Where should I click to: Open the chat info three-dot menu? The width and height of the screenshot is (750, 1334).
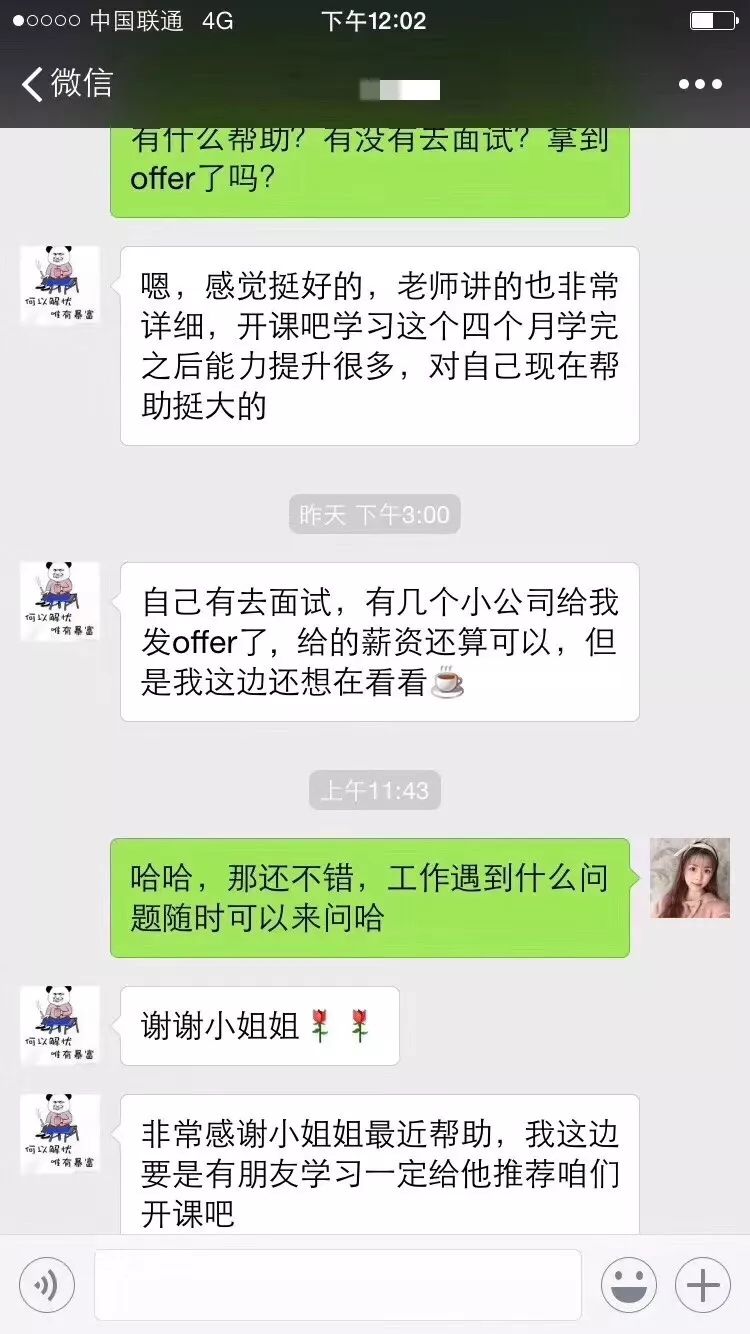pyautogui.click(x=700, y=84)
